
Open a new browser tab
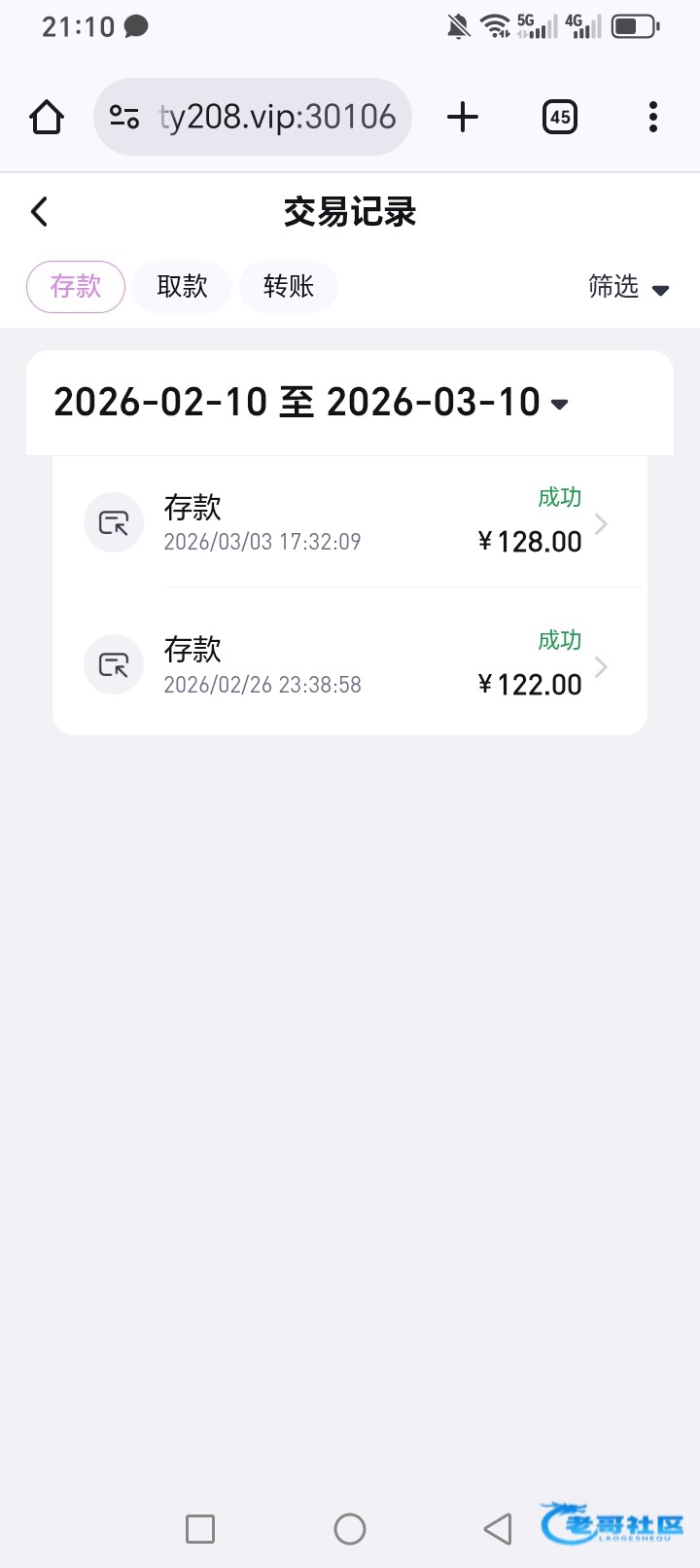(x=463, y=118)
